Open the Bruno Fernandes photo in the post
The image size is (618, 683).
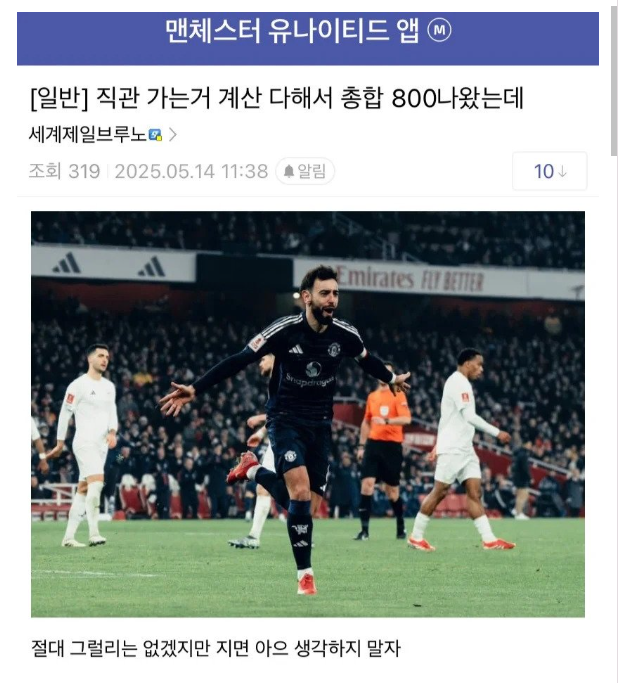pos(307,413)
